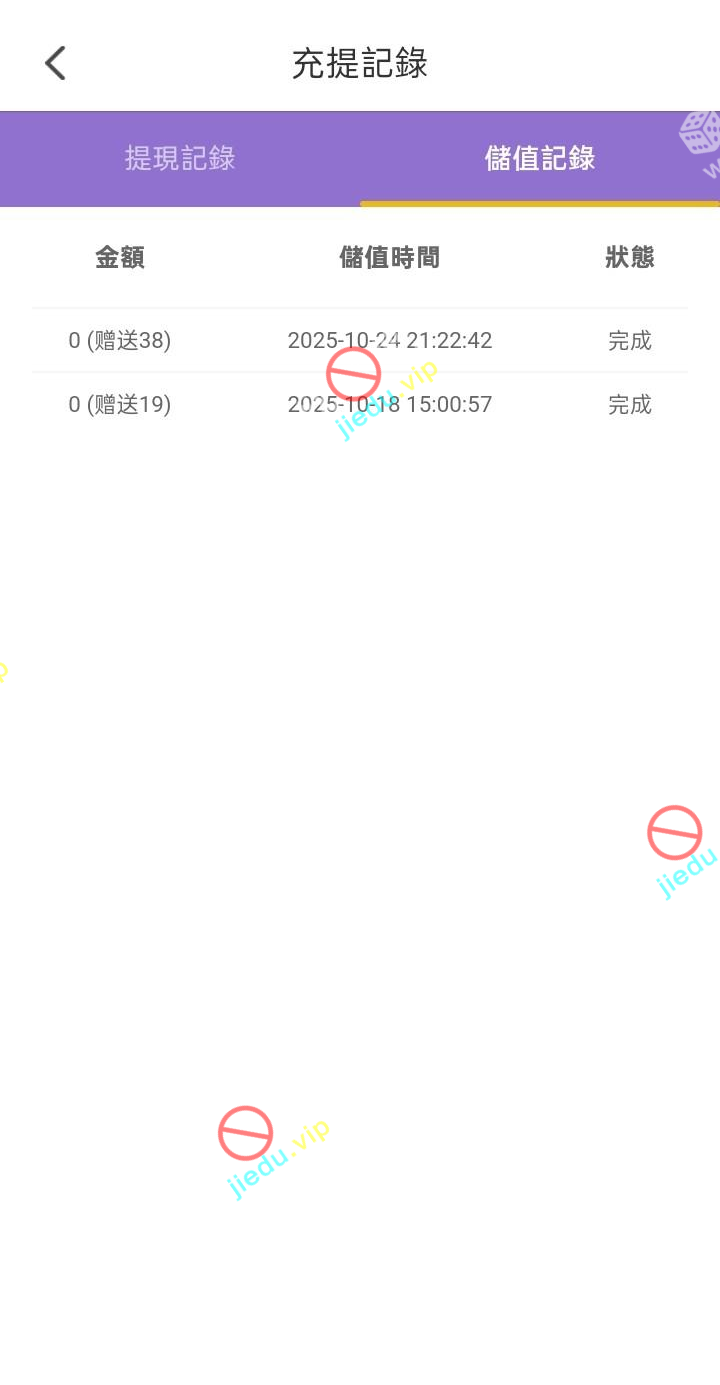Switch to the 提現記錄 tab
The height and width of the screenshot is (1385, 720).
(x=180, y=158)
